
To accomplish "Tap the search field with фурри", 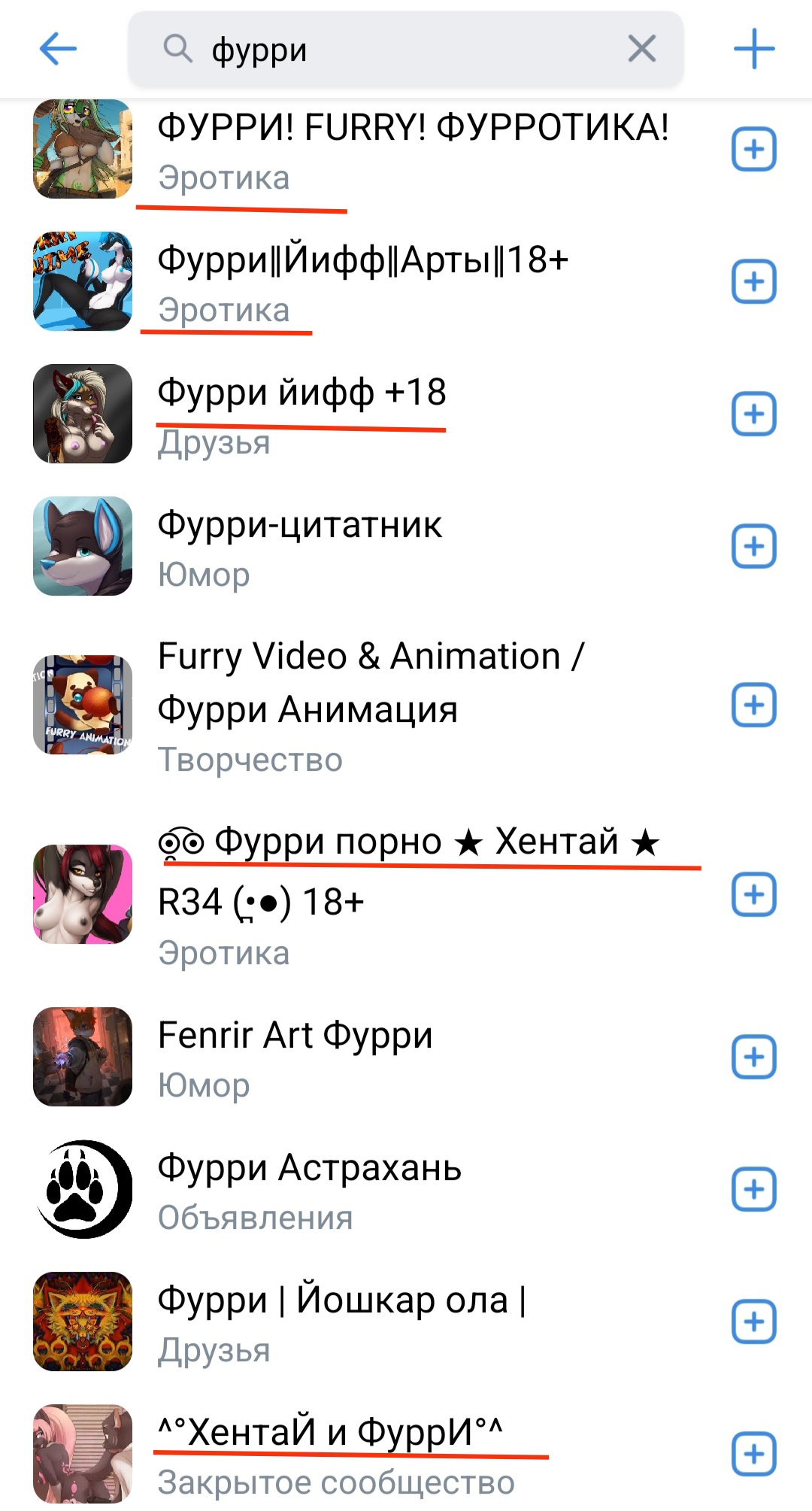I will (x=391, y=50).
